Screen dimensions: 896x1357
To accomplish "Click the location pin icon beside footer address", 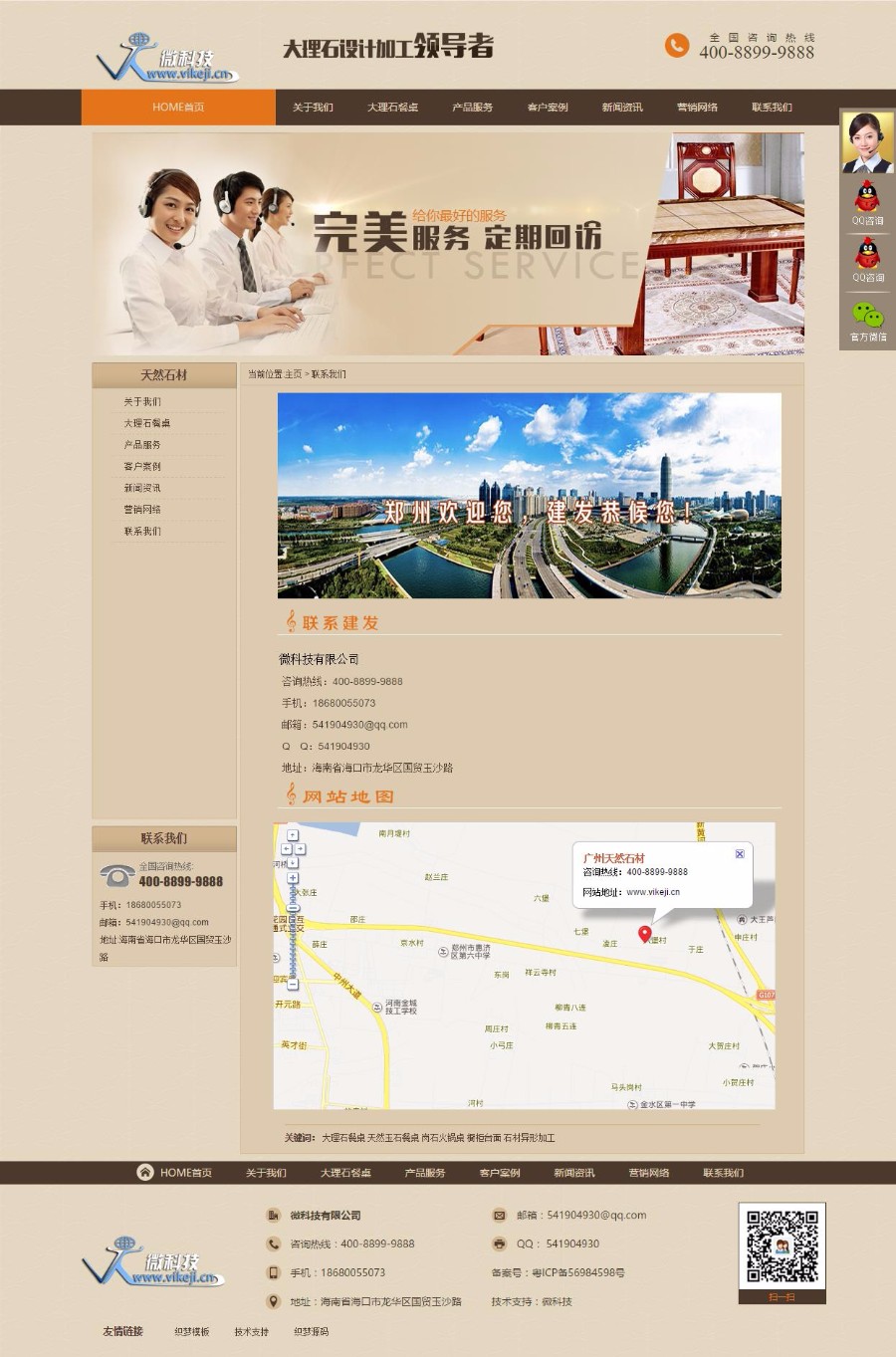I will pos(272,1300).
